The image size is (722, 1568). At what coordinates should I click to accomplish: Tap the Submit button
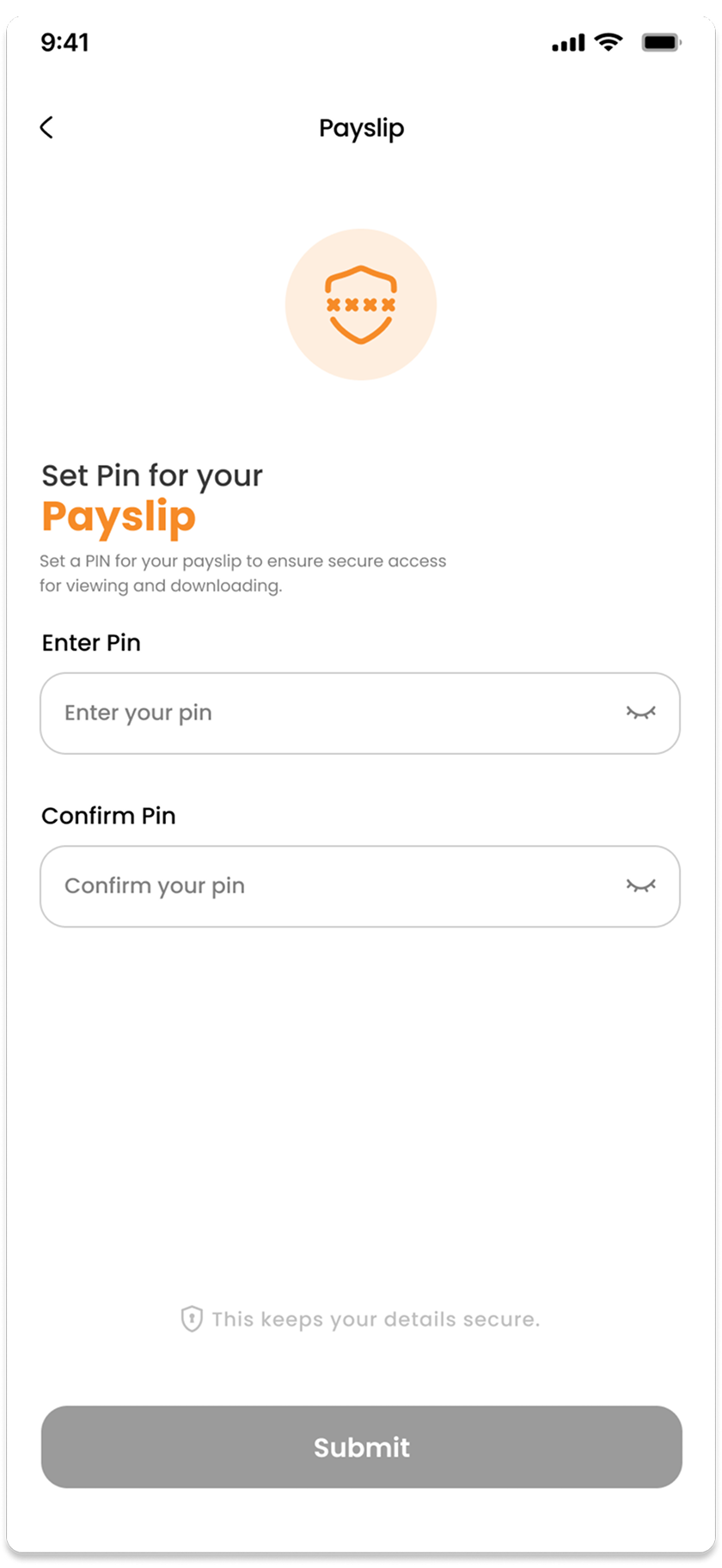[362, 1447]
